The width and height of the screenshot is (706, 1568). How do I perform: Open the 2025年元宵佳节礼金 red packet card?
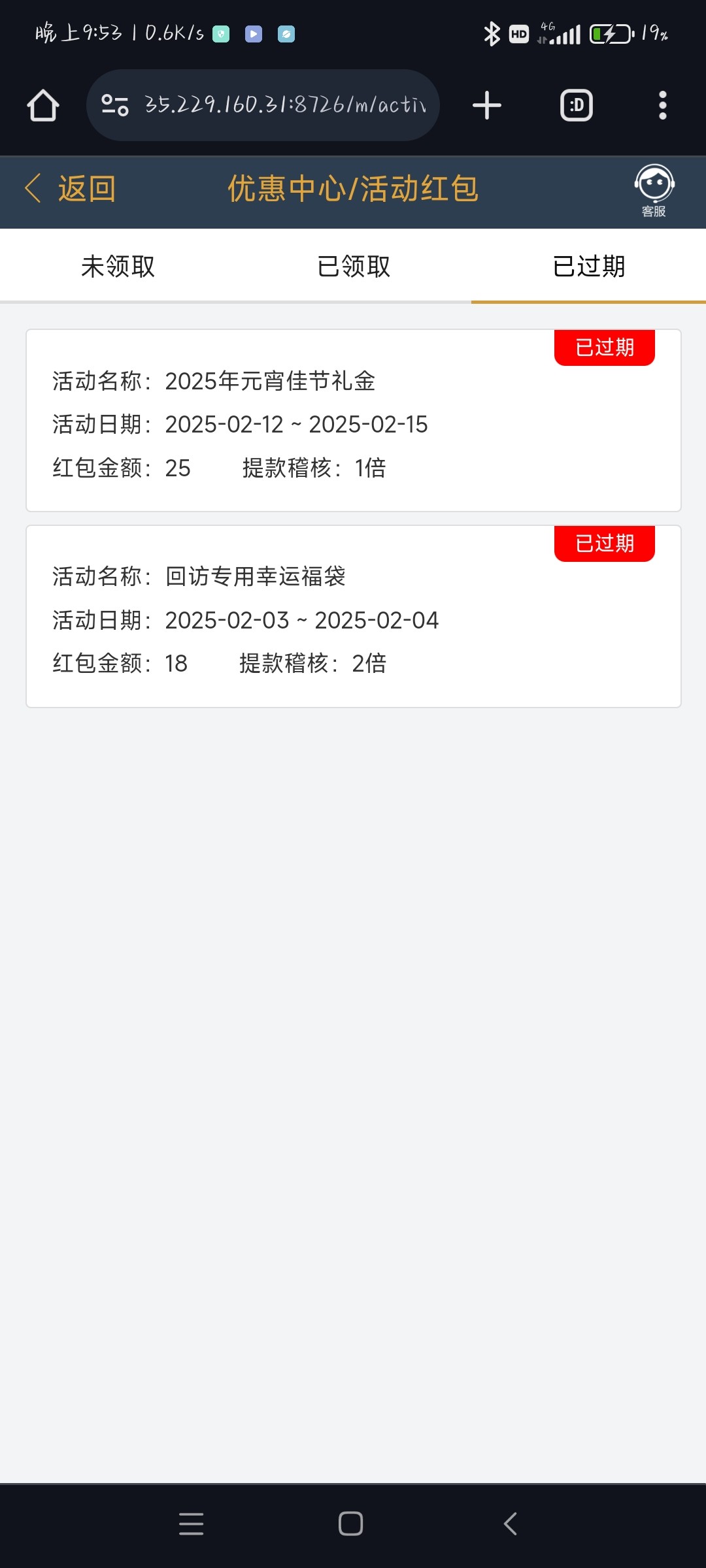(x=353, y=421)
